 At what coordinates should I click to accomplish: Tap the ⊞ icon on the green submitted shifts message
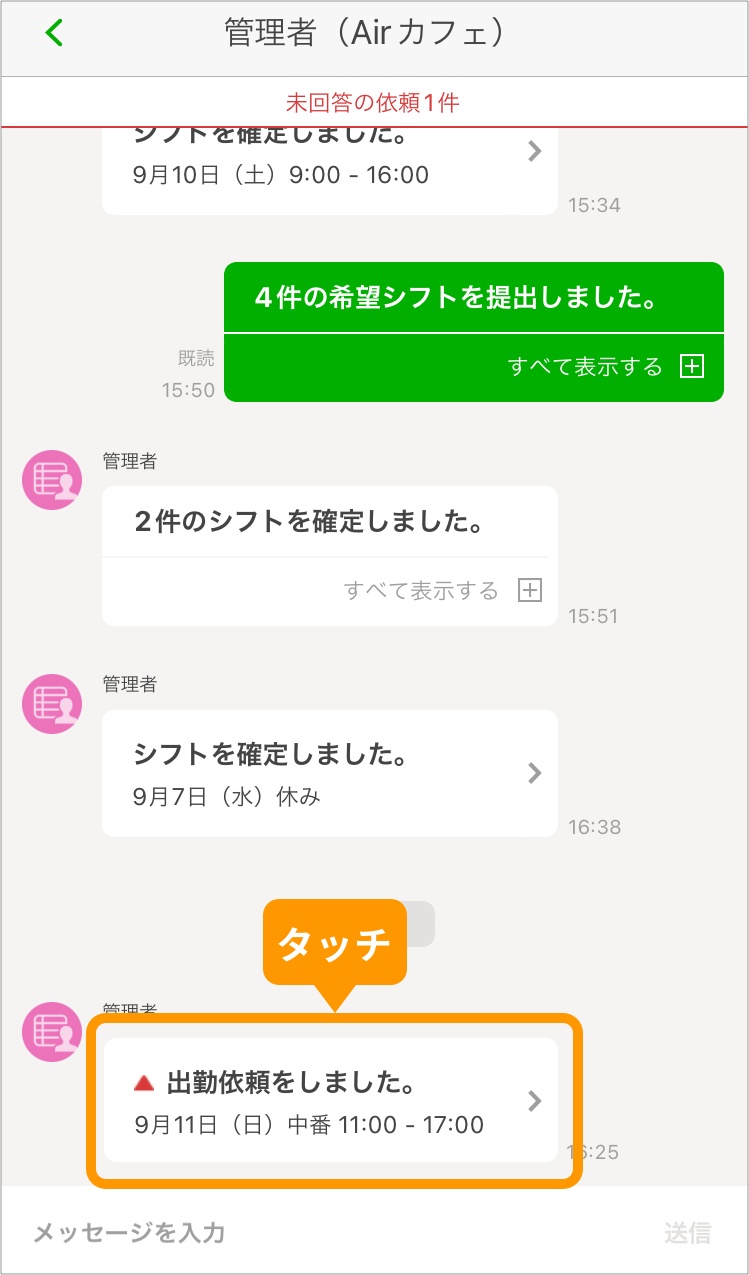[x=694, y=366]
